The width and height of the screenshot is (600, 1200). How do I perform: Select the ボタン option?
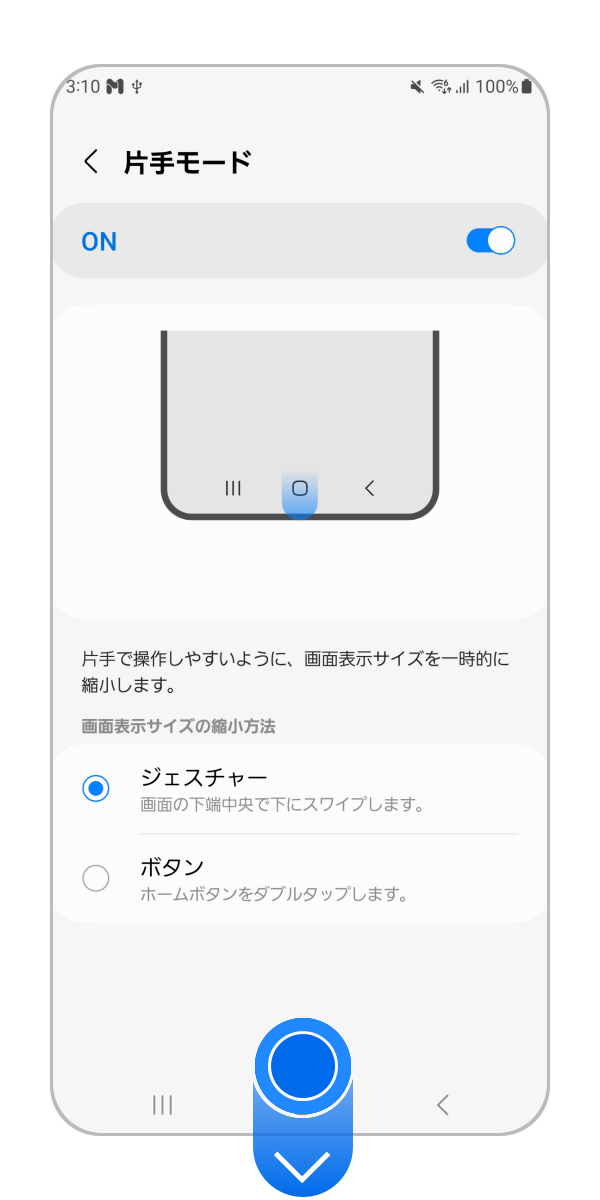[96, 878]
